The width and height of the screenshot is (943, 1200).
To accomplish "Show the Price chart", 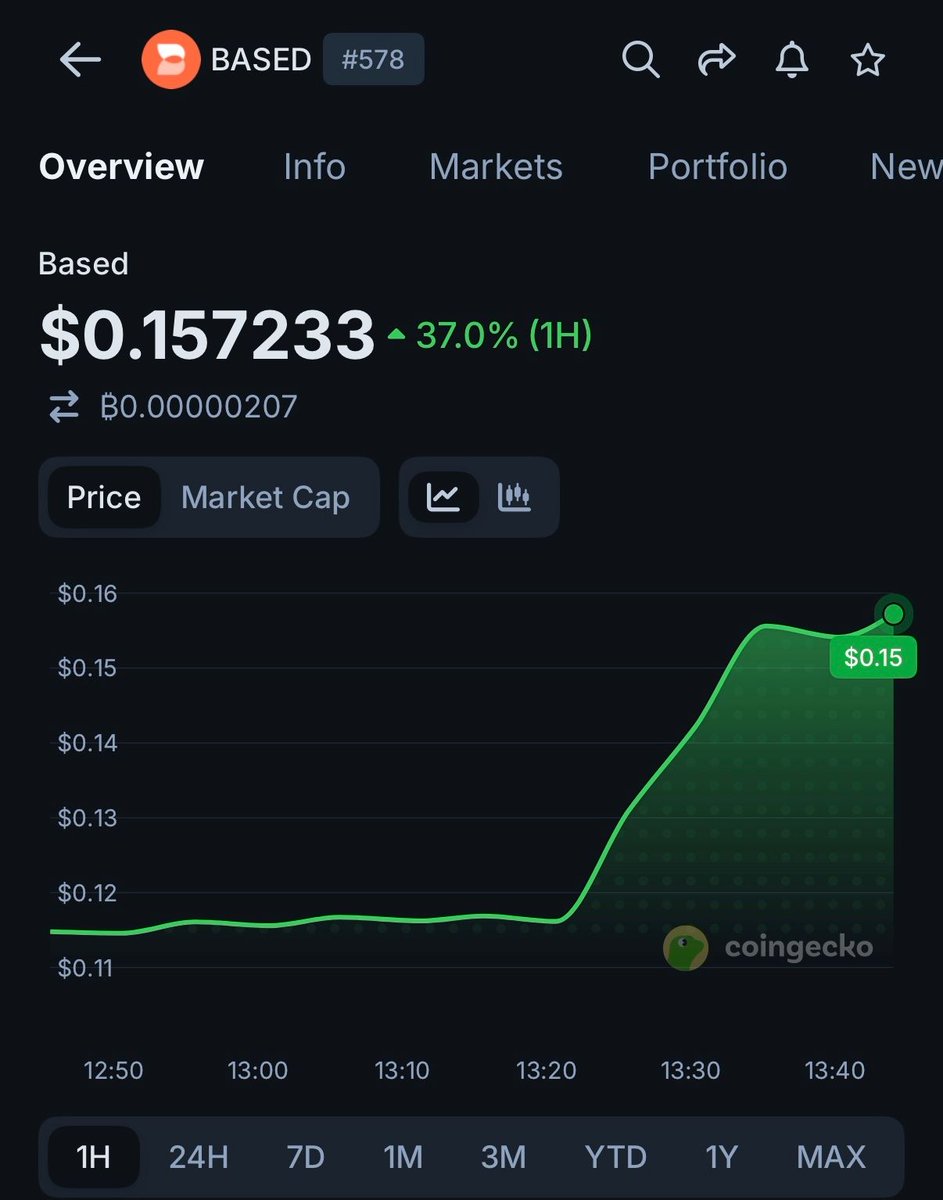I will [x=104, y=497].
